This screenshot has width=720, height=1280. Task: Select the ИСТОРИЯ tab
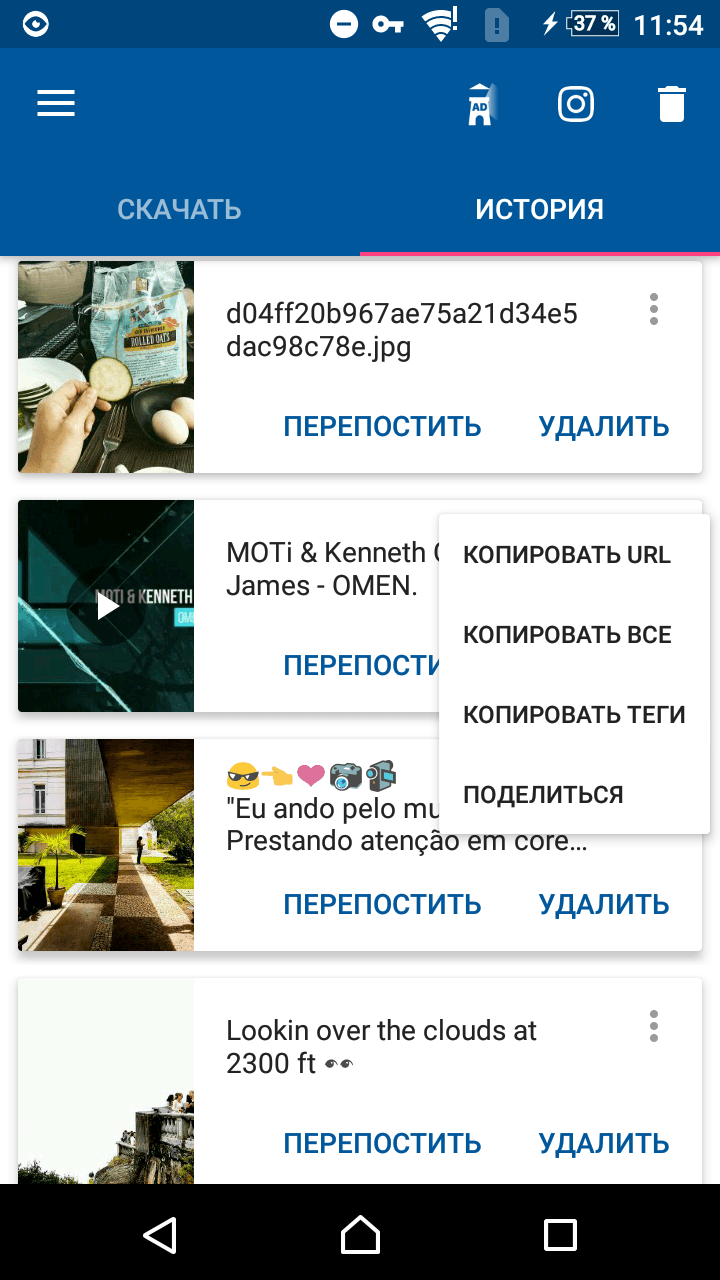pyautogui.click(x=540, y=209)
